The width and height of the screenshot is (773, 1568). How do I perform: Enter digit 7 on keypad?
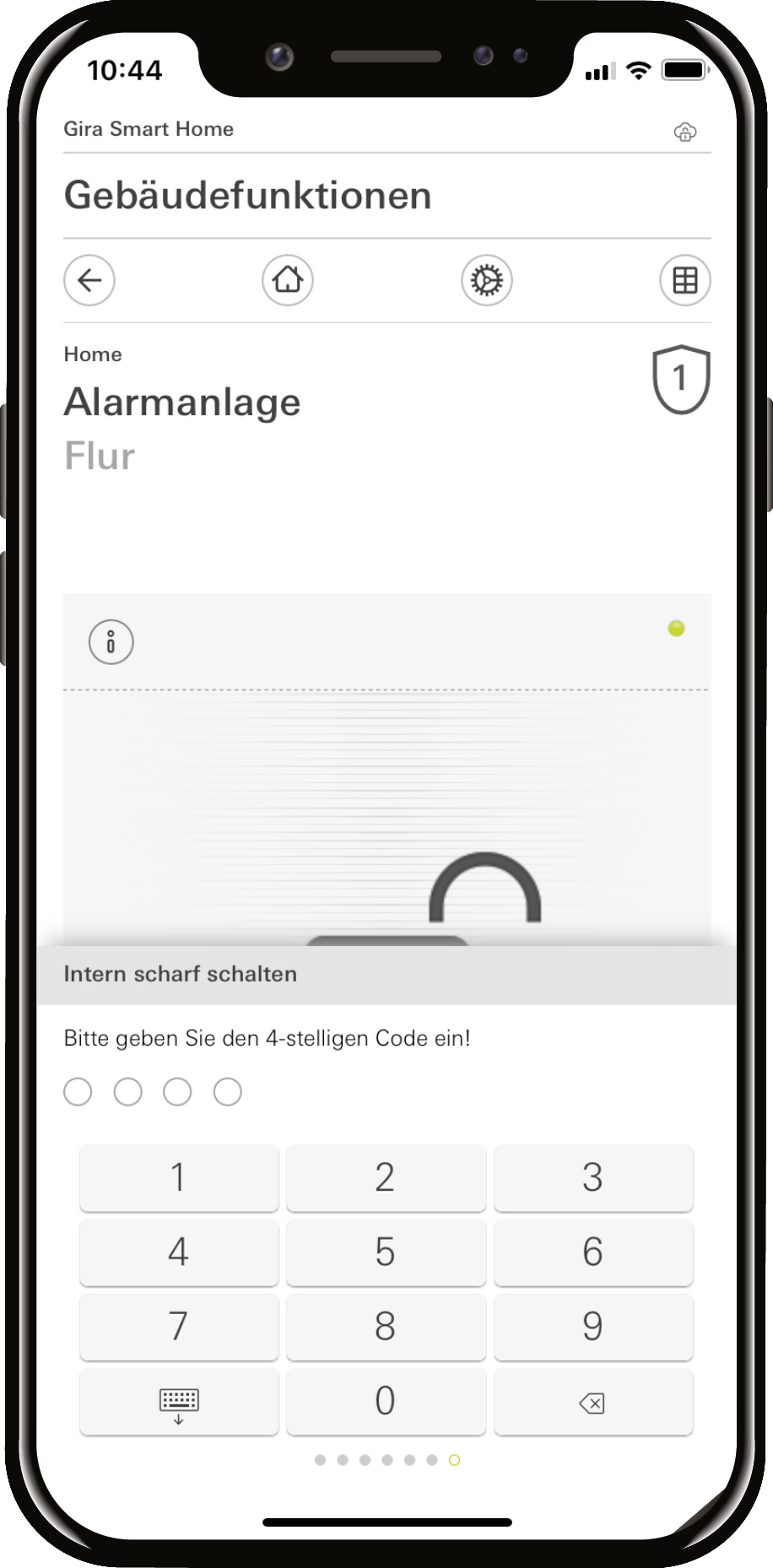(179, 1326)
